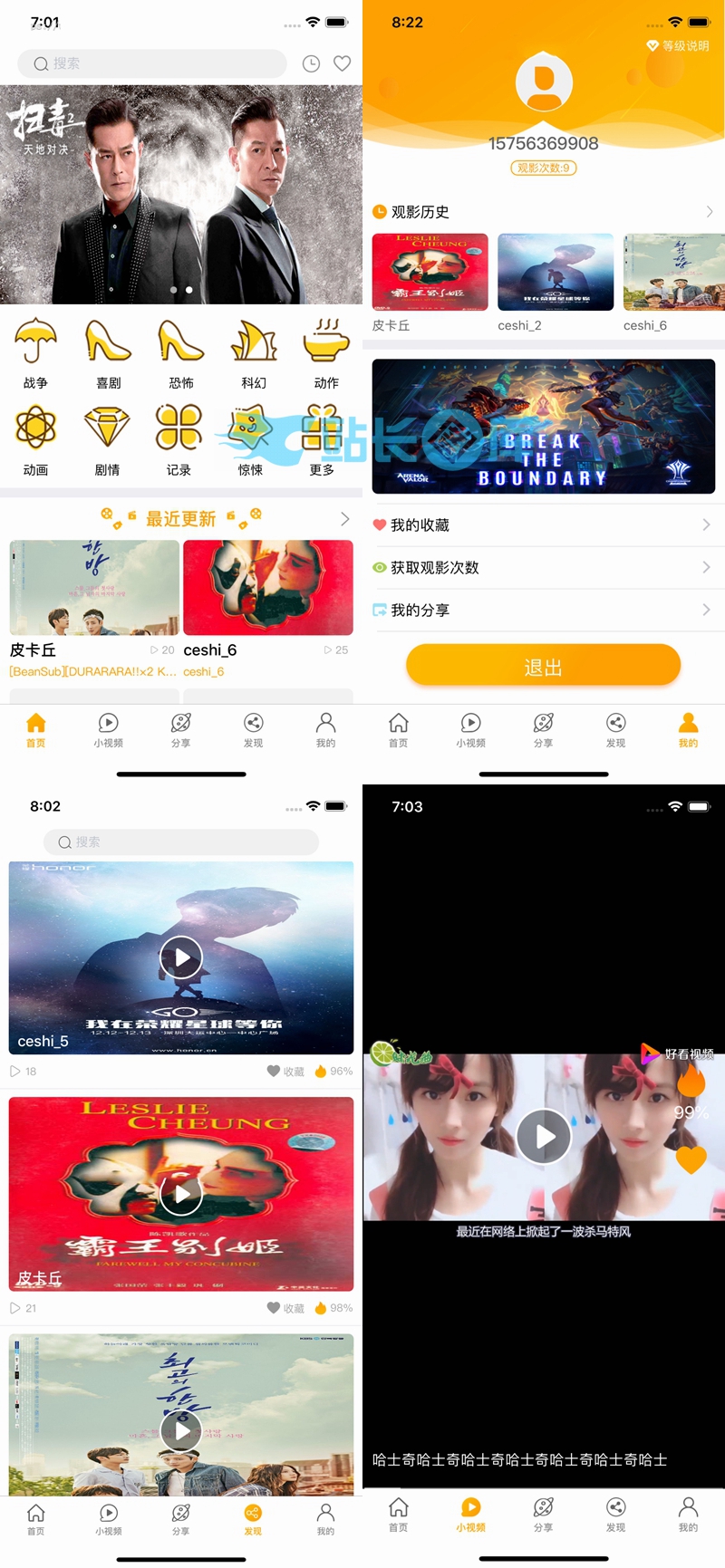725x1568 pixels.
Task: Open the 皮卡丘 thumbnail in viewing history
Action: 429,271
